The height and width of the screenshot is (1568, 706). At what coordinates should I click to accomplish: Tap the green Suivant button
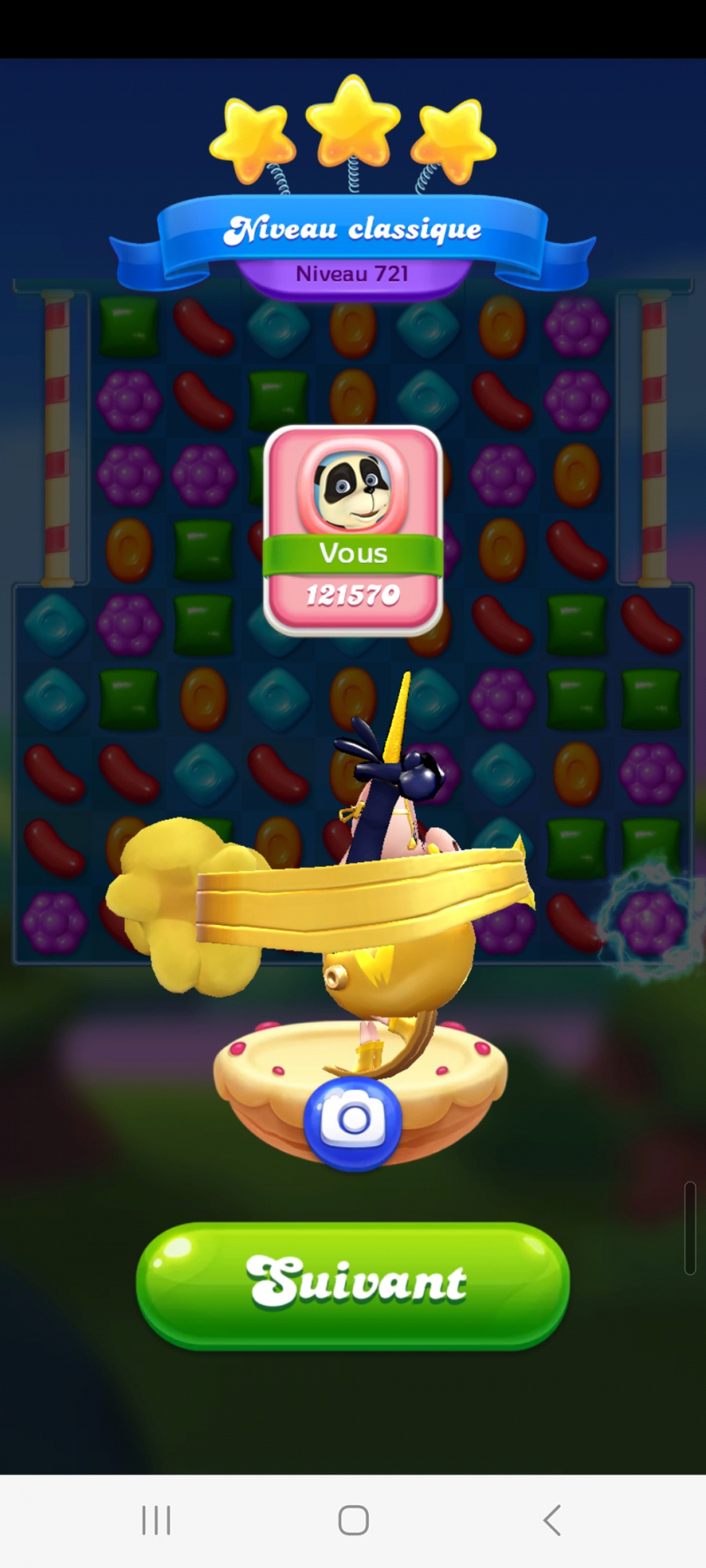[x=353, y=1284]
